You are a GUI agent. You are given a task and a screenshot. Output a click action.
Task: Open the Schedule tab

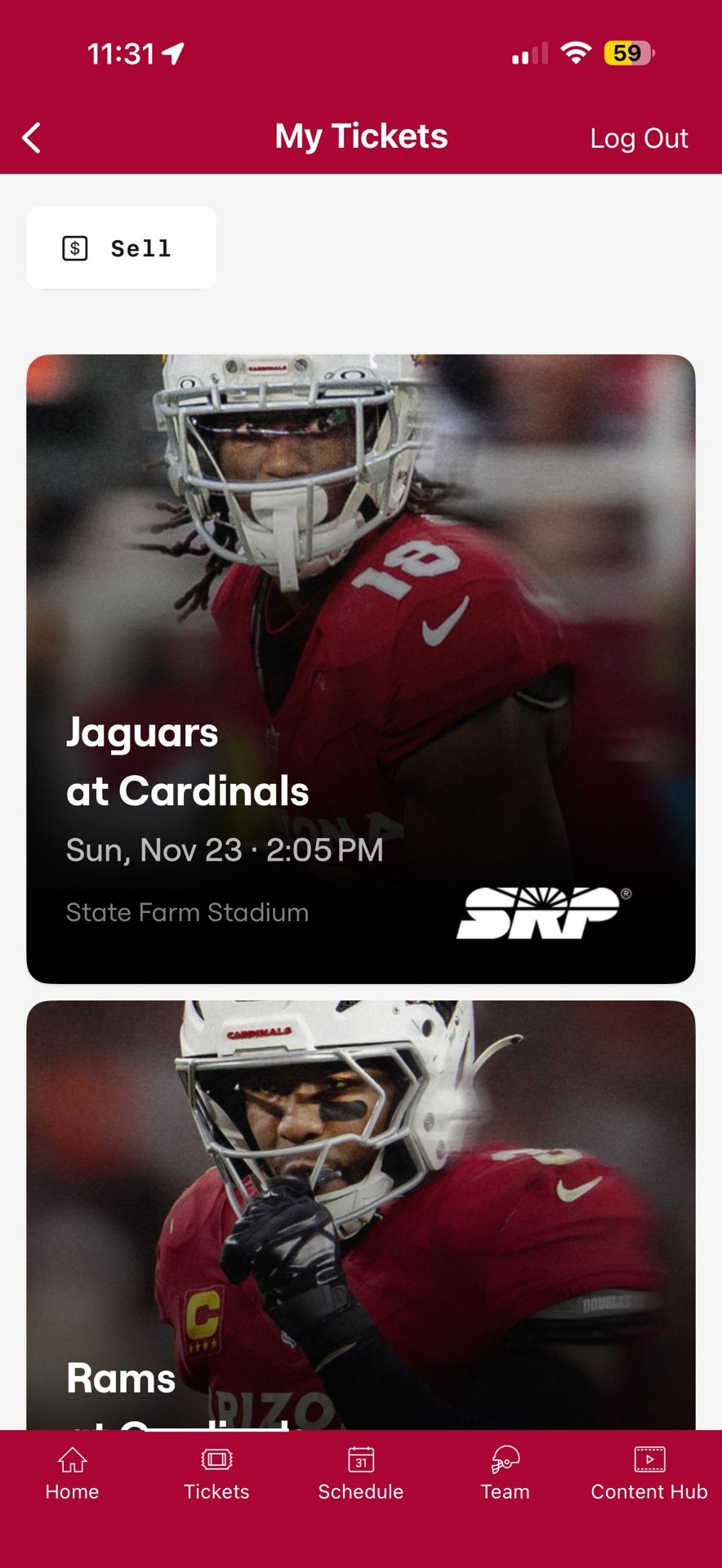pos(361,1474)
